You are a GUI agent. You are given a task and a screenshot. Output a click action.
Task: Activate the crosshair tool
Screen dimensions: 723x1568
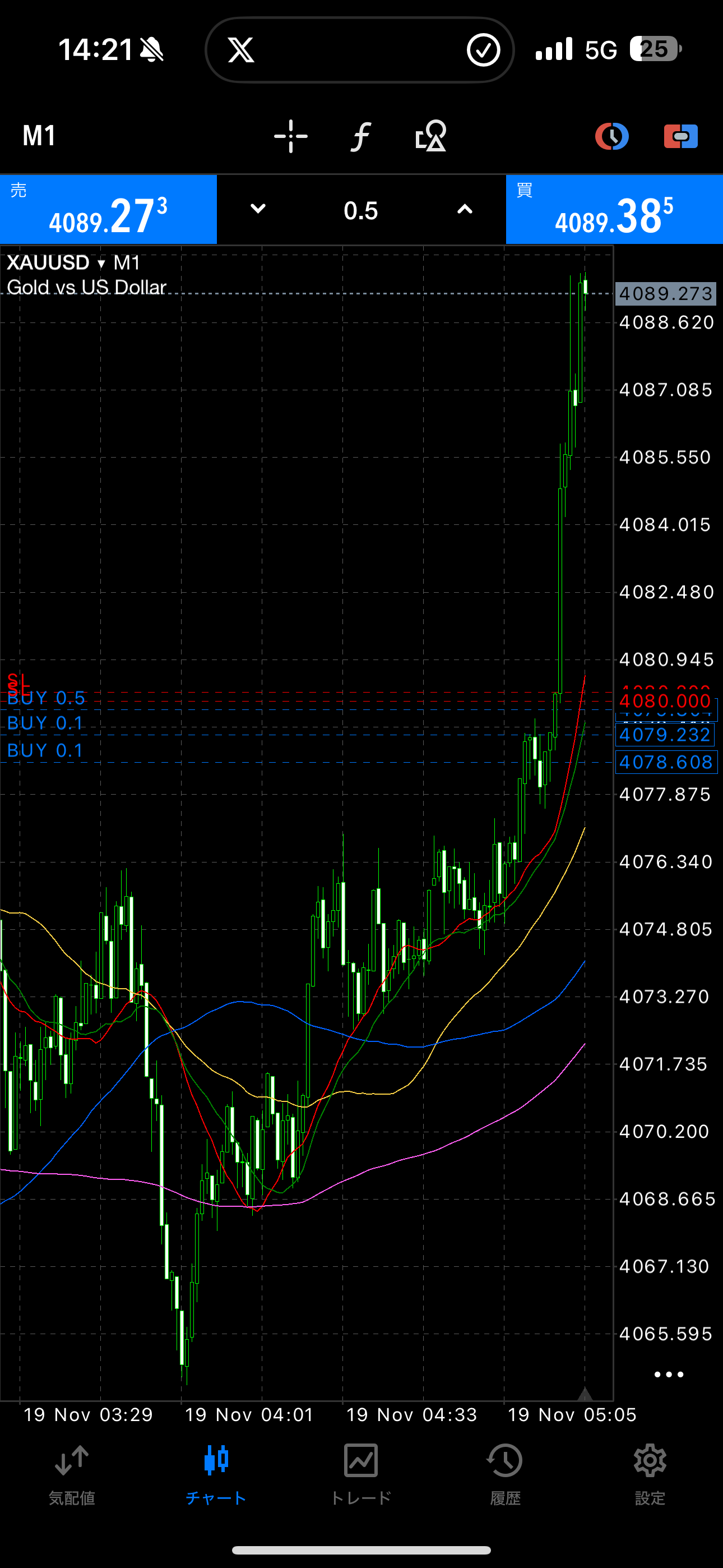290,136
